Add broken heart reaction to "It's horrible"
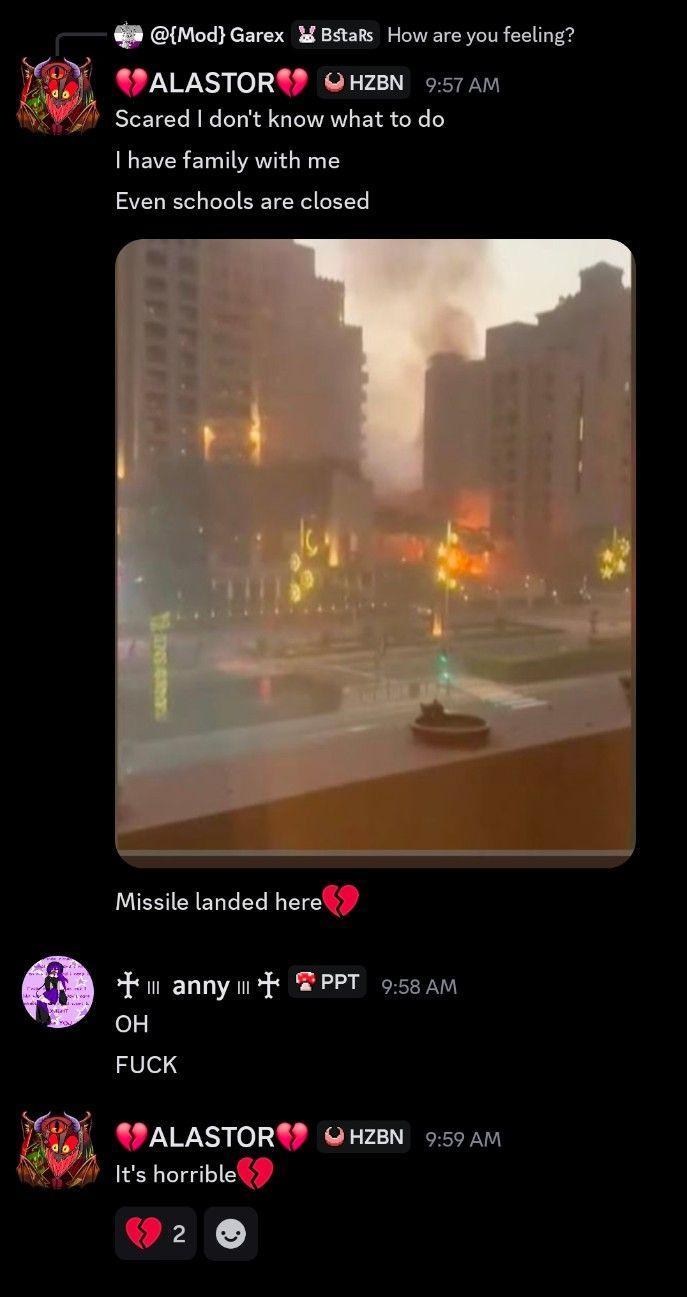This screenshot has width=687, height=1297. 153,1234
